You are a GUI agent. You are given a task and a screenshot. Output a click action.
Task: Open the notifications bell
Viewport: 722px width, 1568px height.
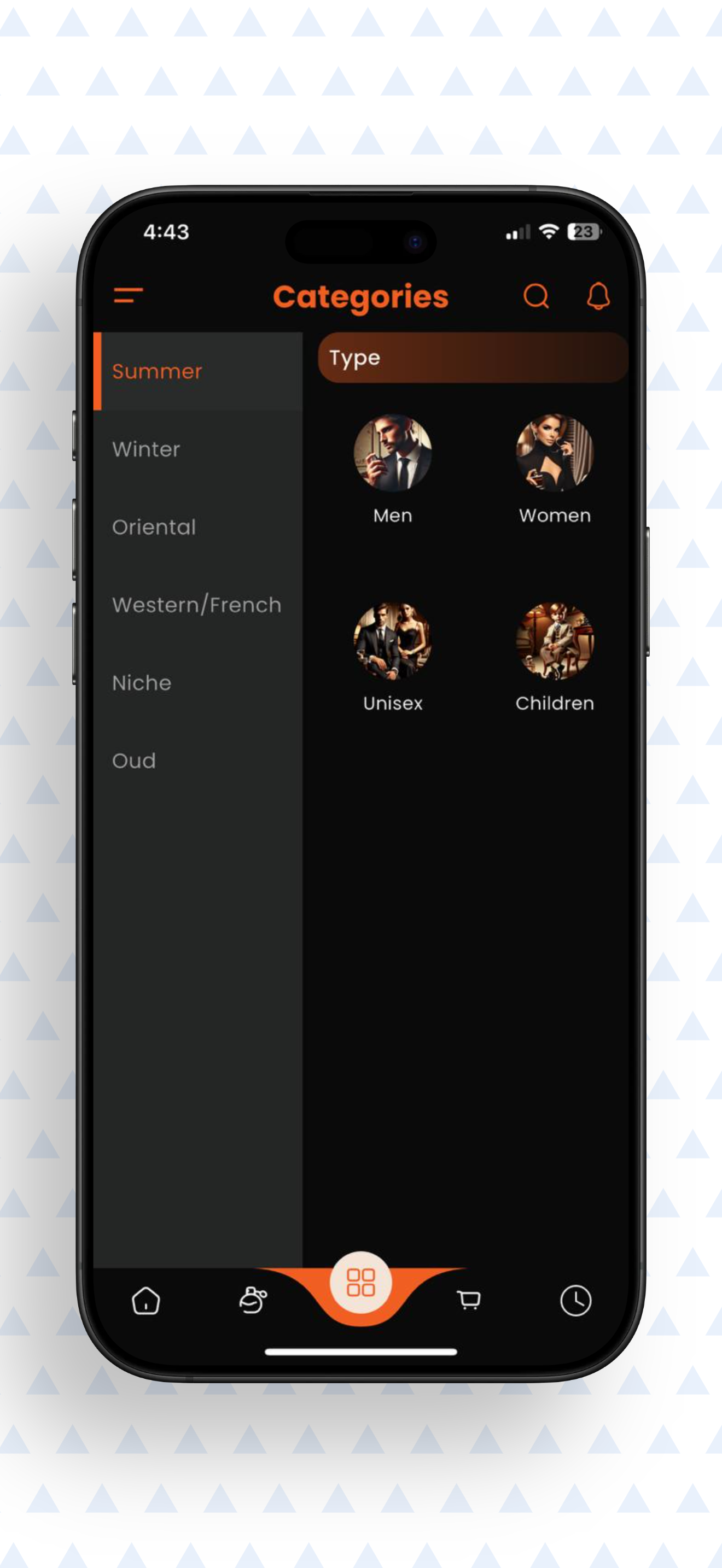[598, 296]
